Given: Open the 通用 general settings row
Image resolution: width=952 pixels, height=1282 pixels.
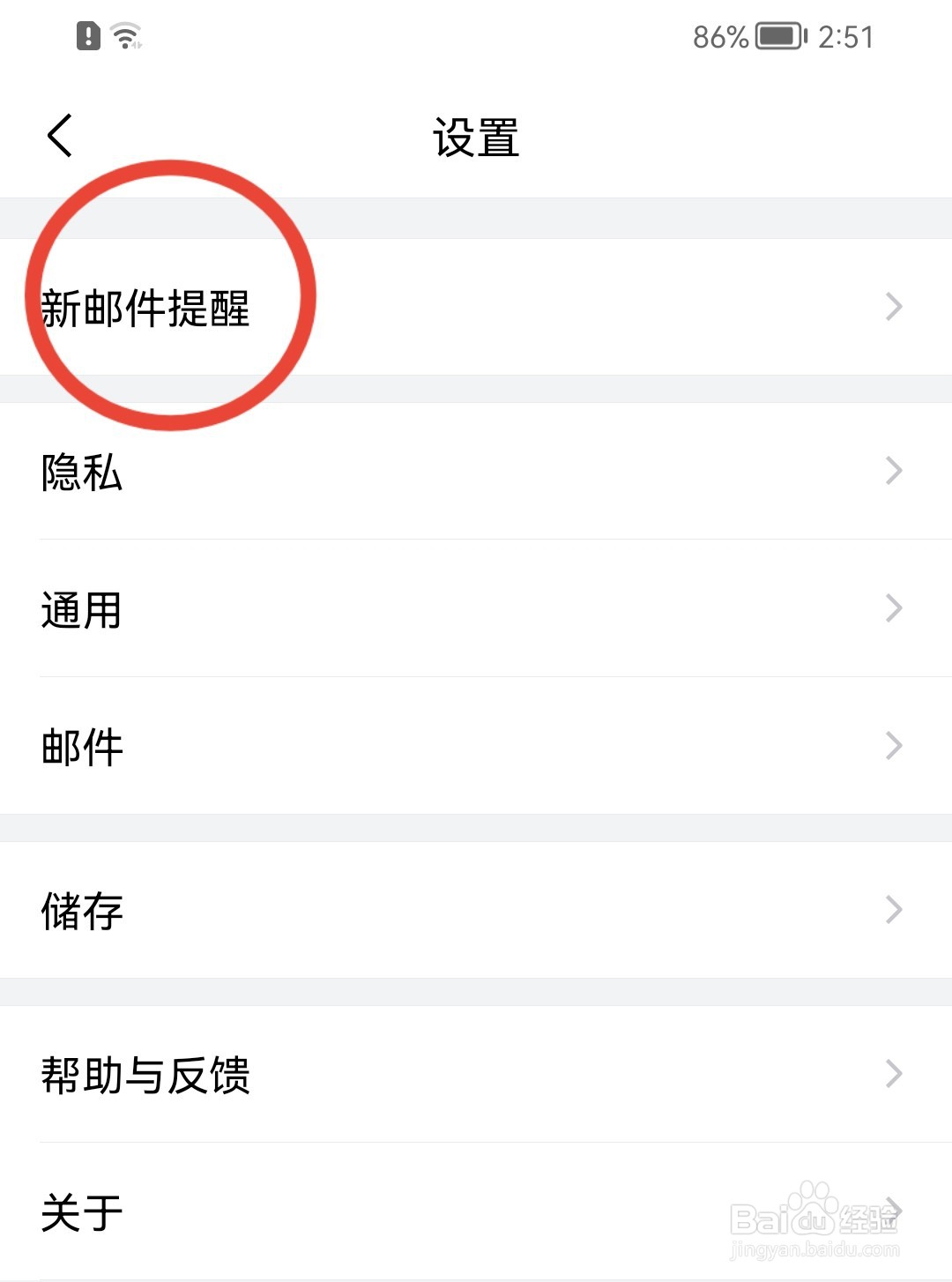Looking at the screenshot, I should click(x=80, y=608).
